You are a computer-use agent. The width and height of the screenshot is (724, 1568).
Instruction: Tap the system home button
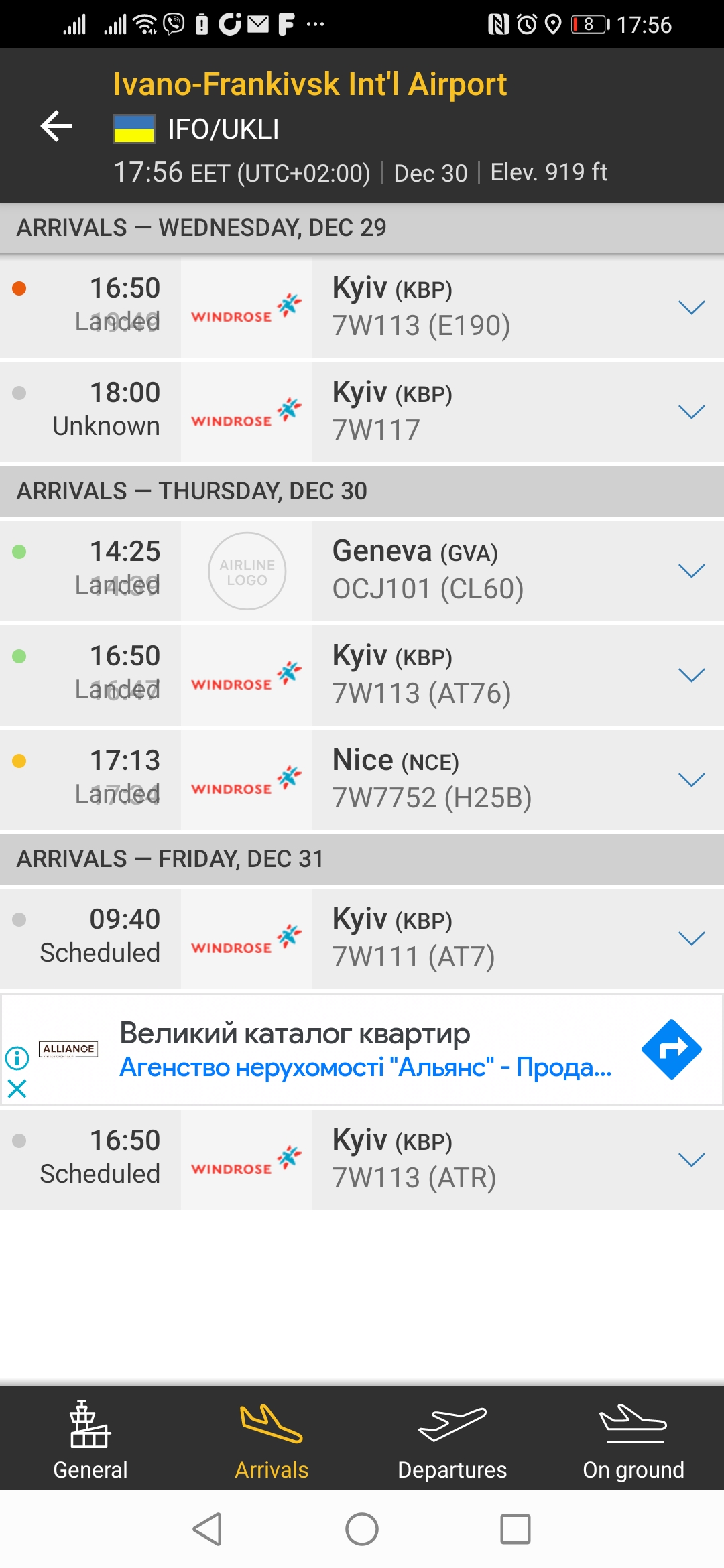[362, 1529]
